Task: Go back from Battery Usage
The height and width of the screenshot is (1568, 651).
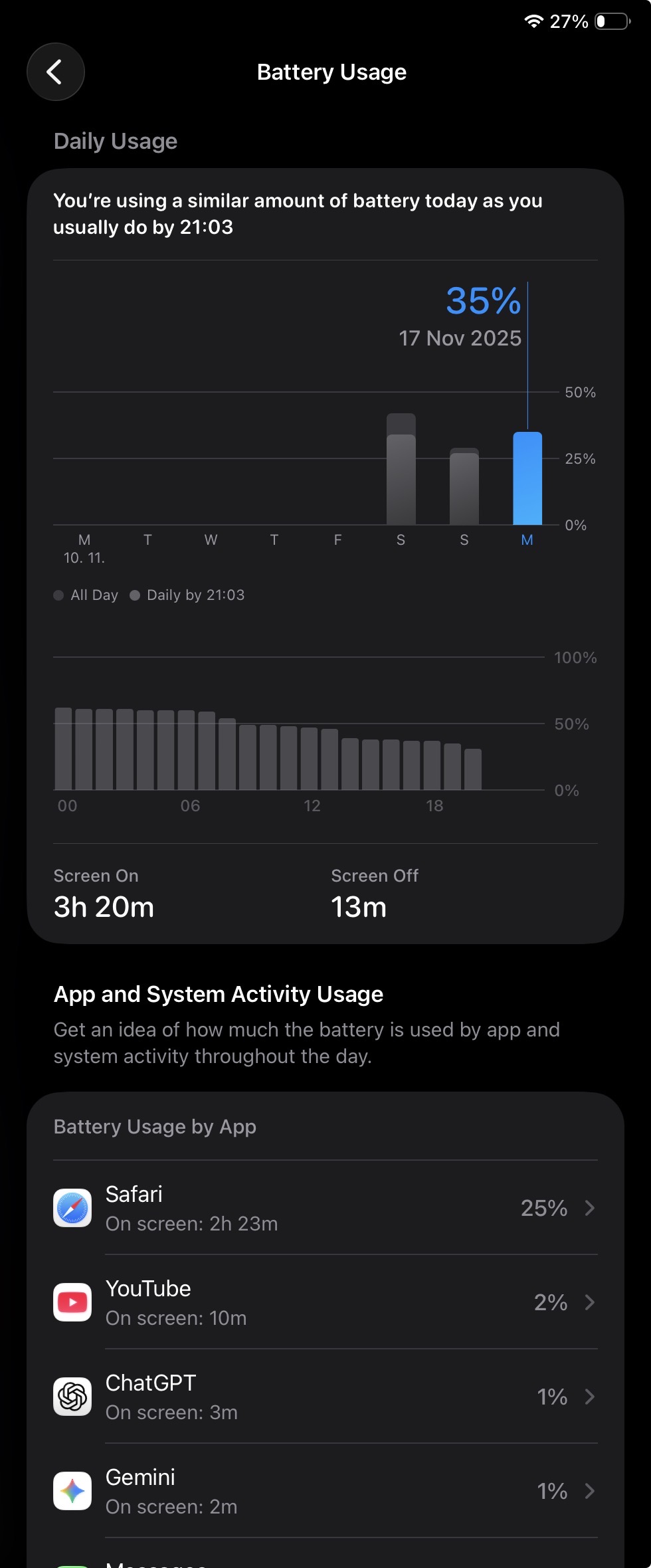Action: [x=55, y=72]
